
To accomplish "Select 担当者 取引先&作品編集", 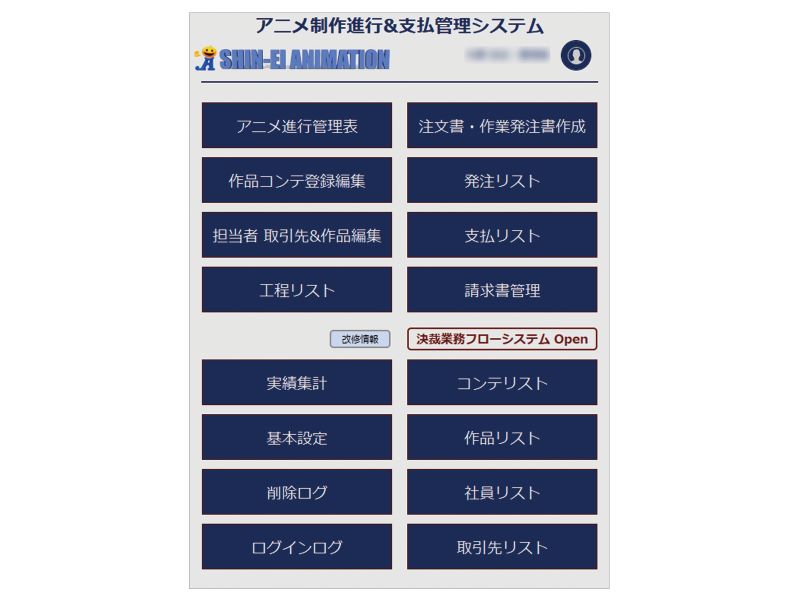I will 297,236.
